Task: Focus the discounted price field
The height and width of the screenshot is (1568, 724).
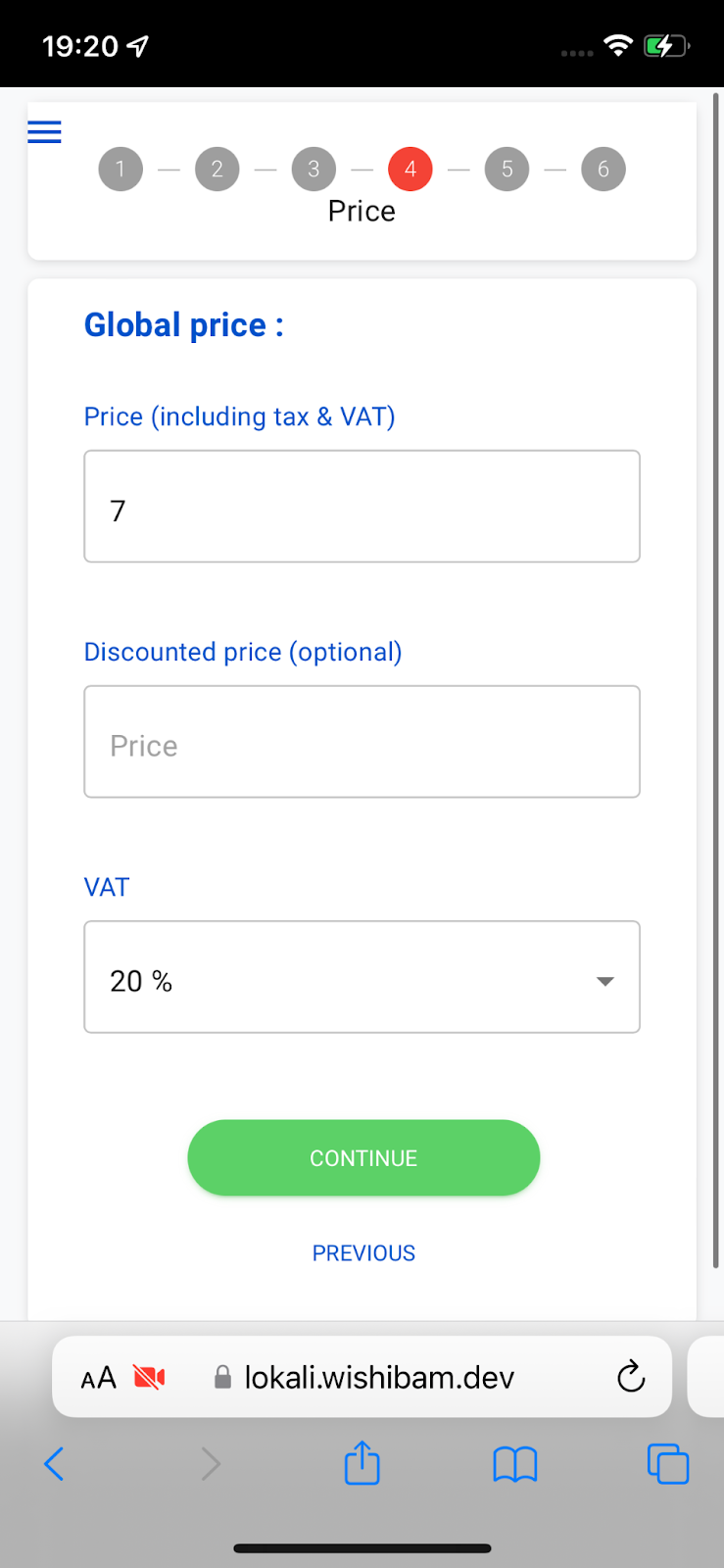Action: click(362, 741)
